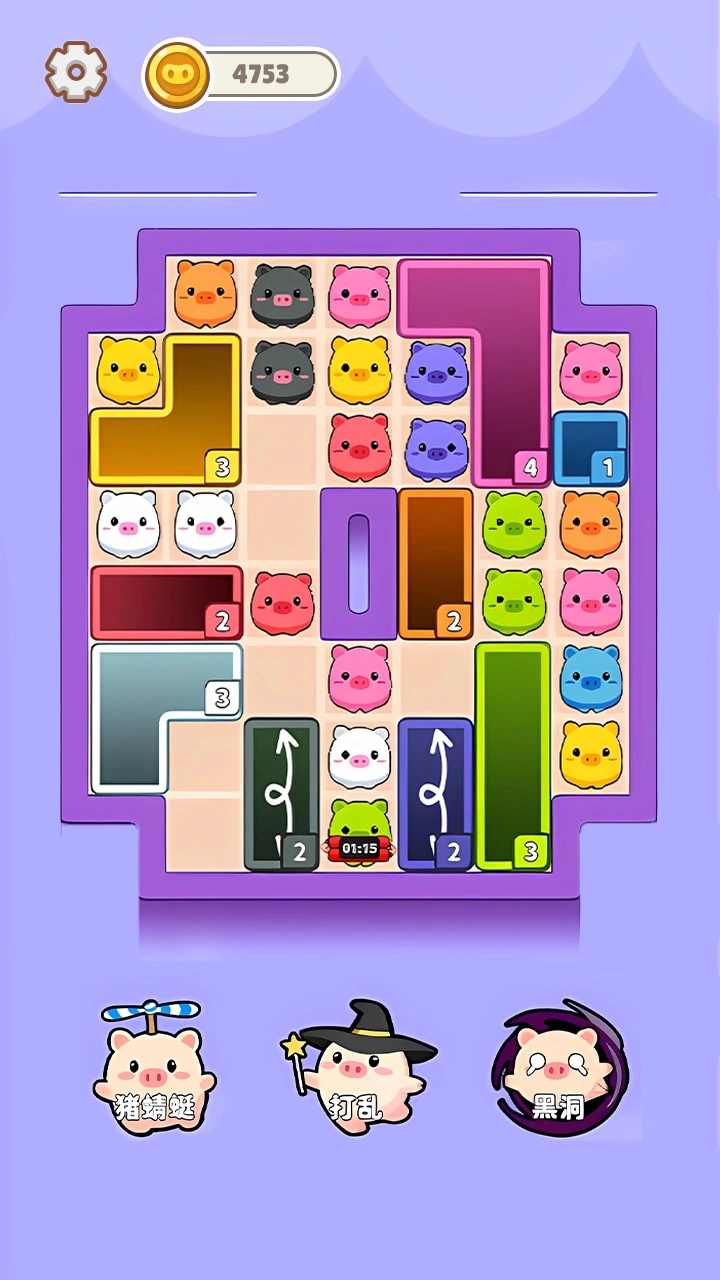The image size is (720, 1280).
Task: Select the orange box numbered 2
Action: 435,563
